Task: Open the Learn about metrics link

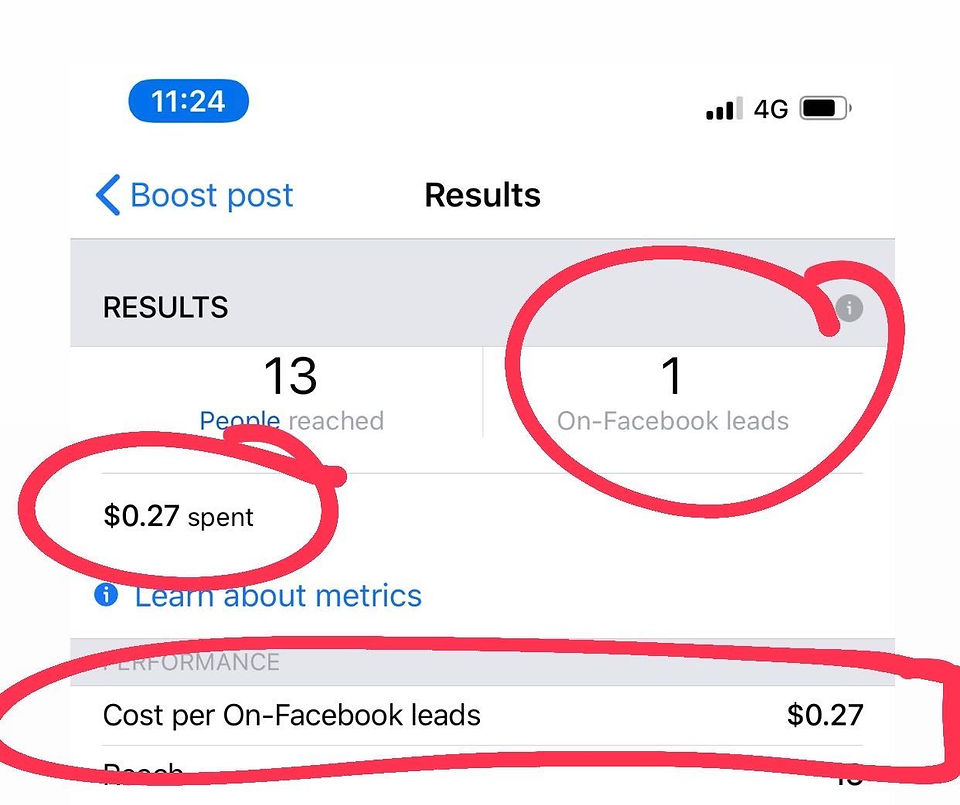Action: tap(258, 596)
